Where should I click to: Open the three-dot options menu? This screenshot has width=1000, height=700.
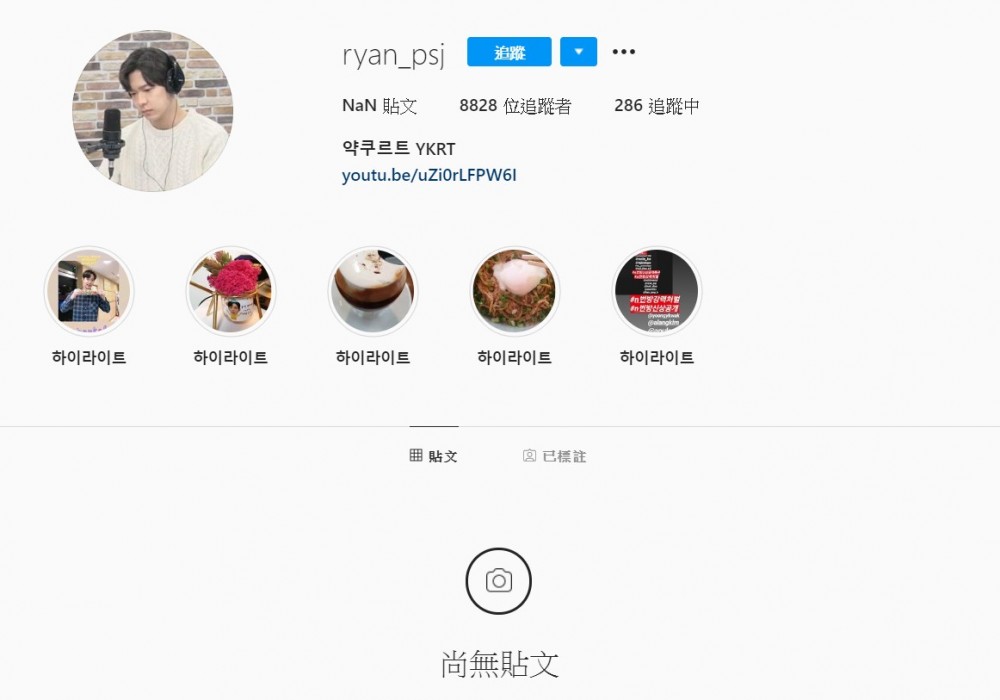pos(623,52)
